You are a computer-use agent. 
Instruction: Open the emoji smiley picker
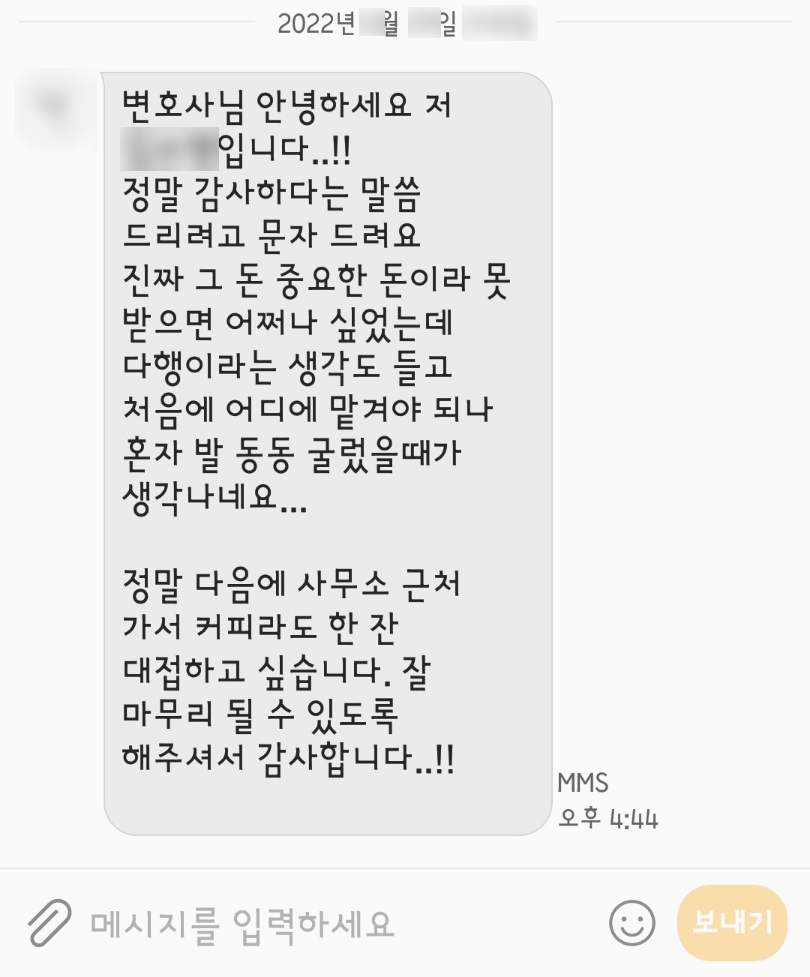point(632,923)
